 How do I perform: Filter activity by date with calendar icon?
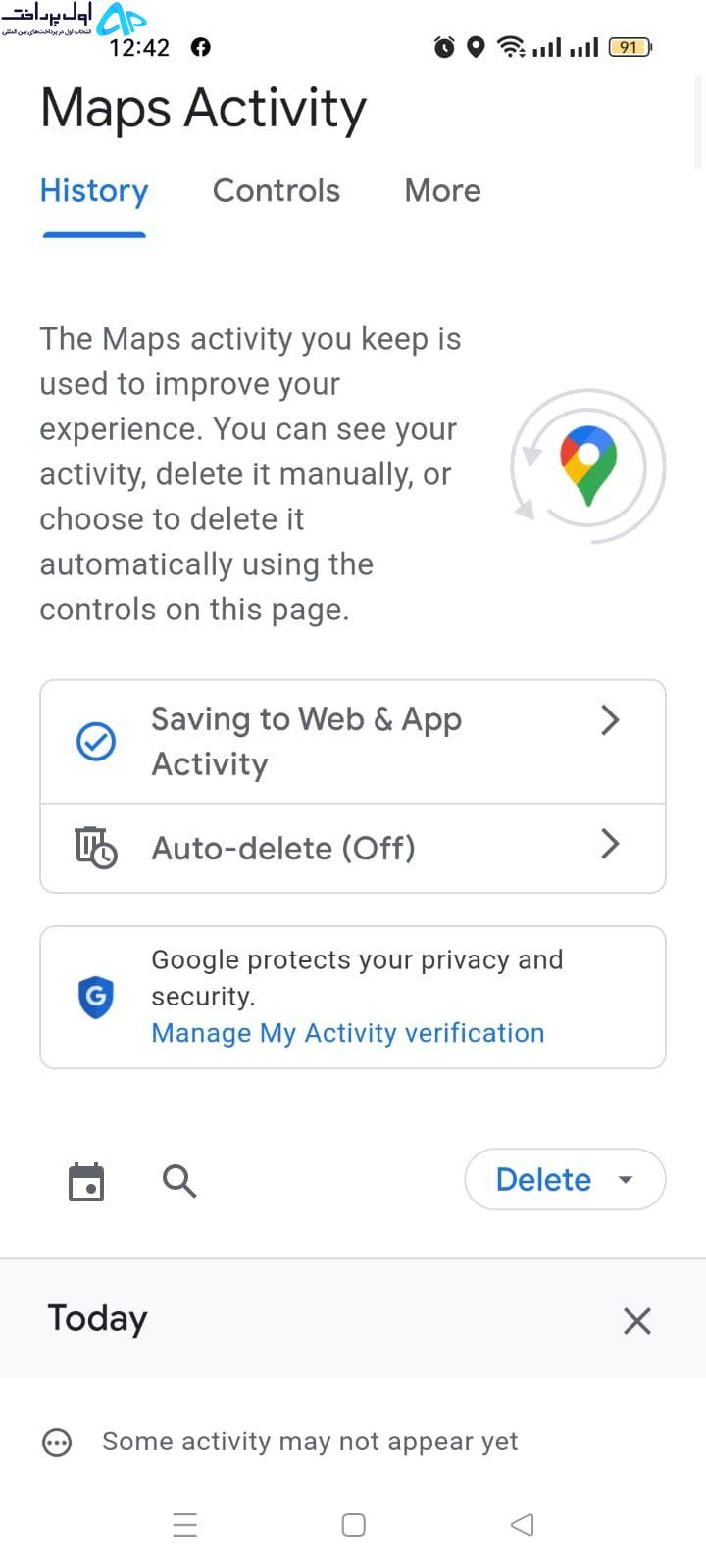[x=86, y=1181]
